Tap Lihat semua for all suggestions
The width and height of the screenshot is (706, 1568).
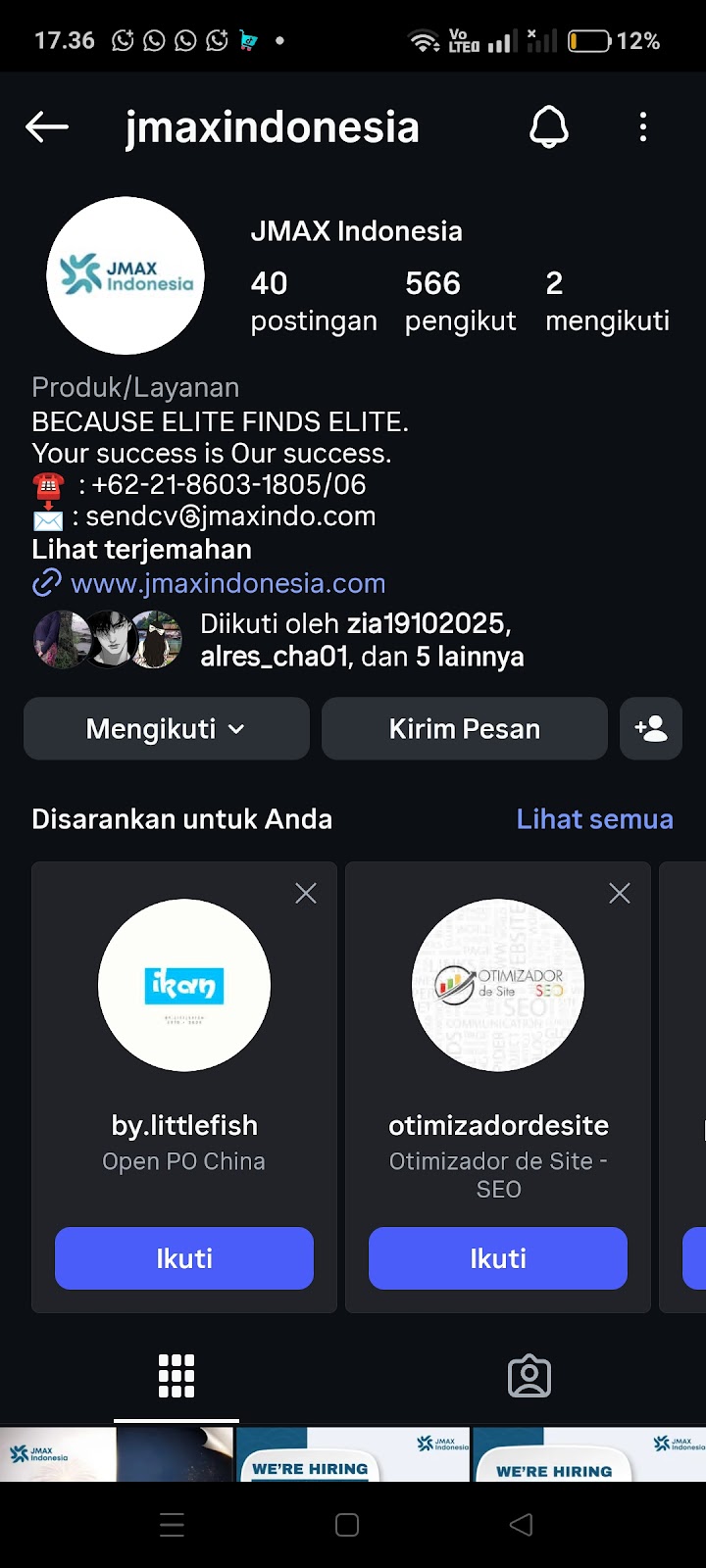click(x=594, y=819)
